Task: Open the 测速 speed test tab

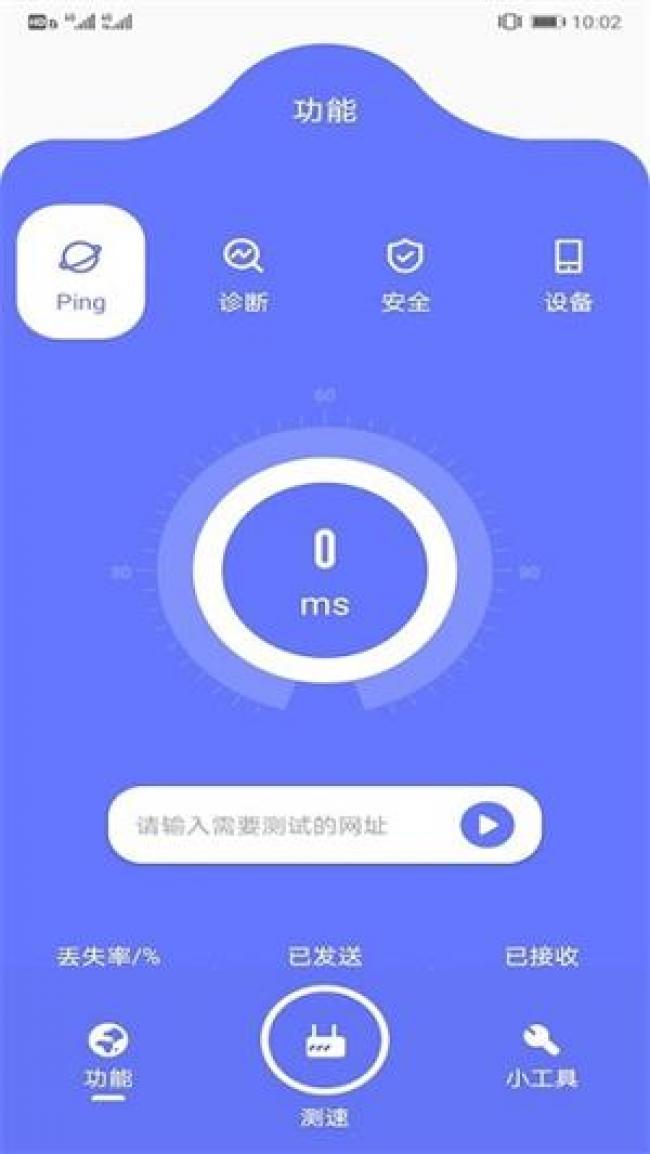Action: [325, 1045]
